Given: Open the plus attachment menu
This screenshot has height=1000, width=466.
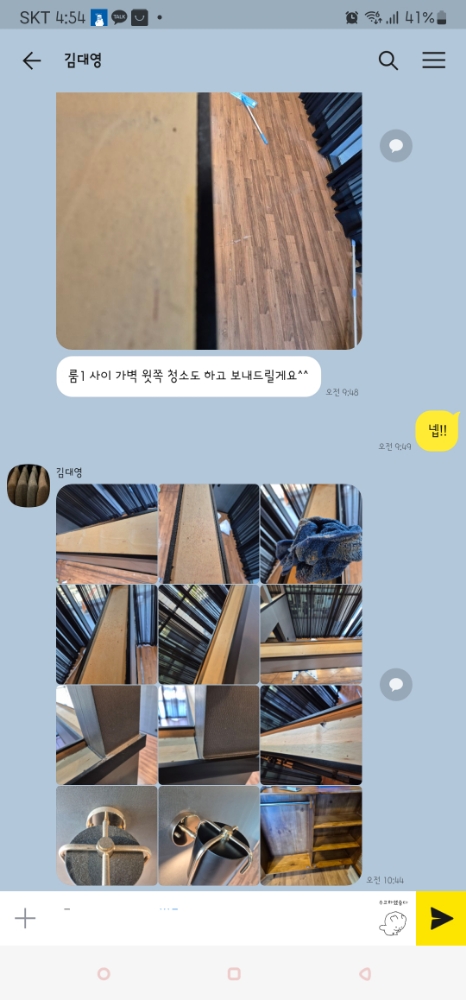Looking at the screenshot, I should tap(25, 918).
